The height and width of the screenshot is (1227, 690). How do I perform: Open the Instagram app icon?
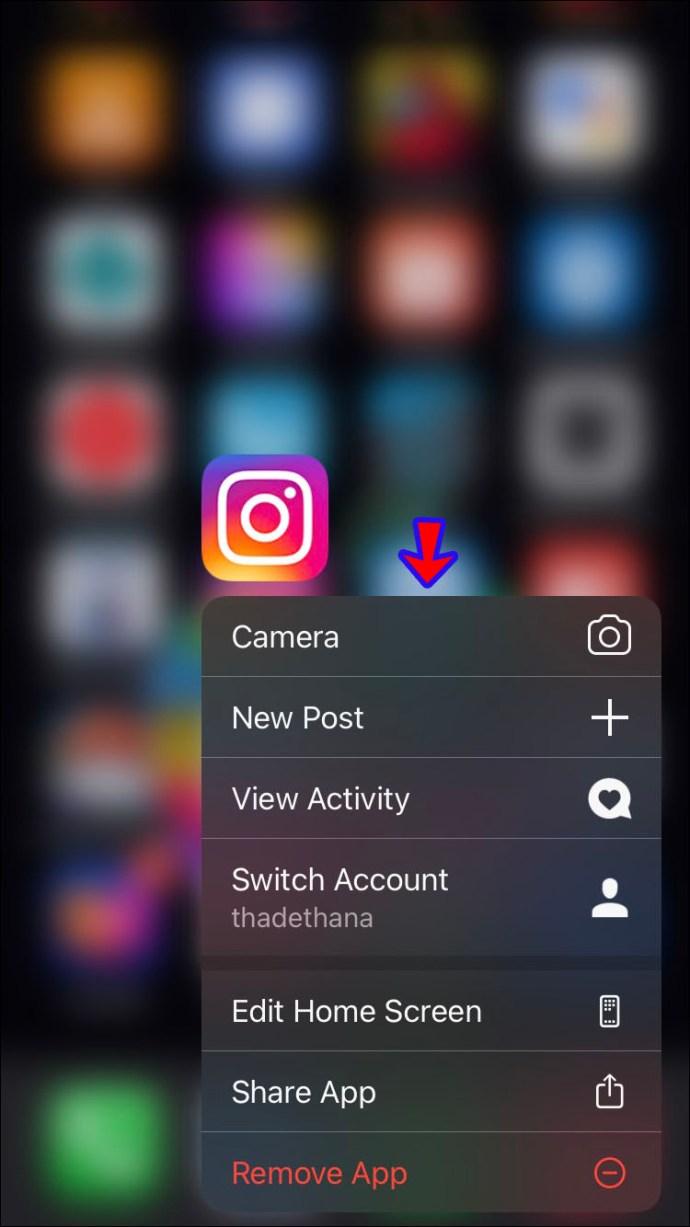(x=265, y=518)
